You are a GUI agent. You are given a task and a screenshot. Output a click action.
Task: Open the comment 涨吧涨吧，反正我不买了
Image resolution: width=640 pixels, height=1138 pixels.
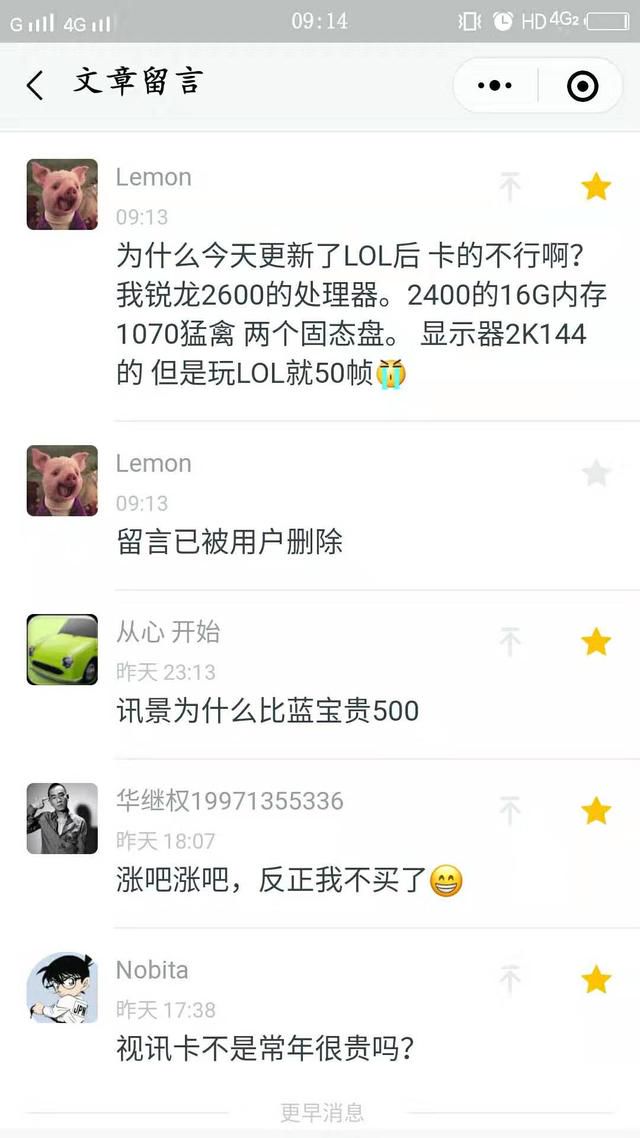coord(290,880)
